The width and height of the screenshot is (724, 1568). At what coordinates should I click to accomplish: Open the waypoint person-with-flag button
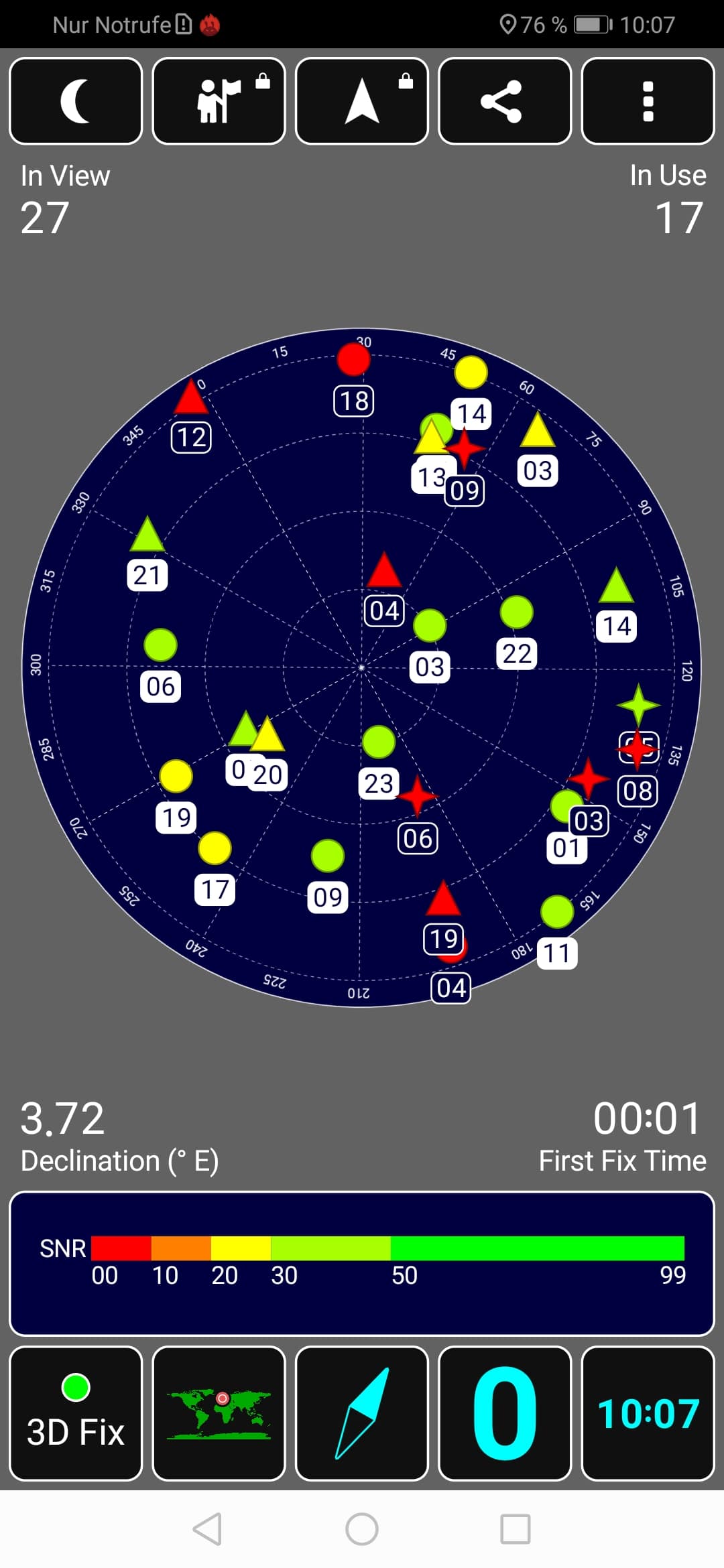click(x=219, y=101)
